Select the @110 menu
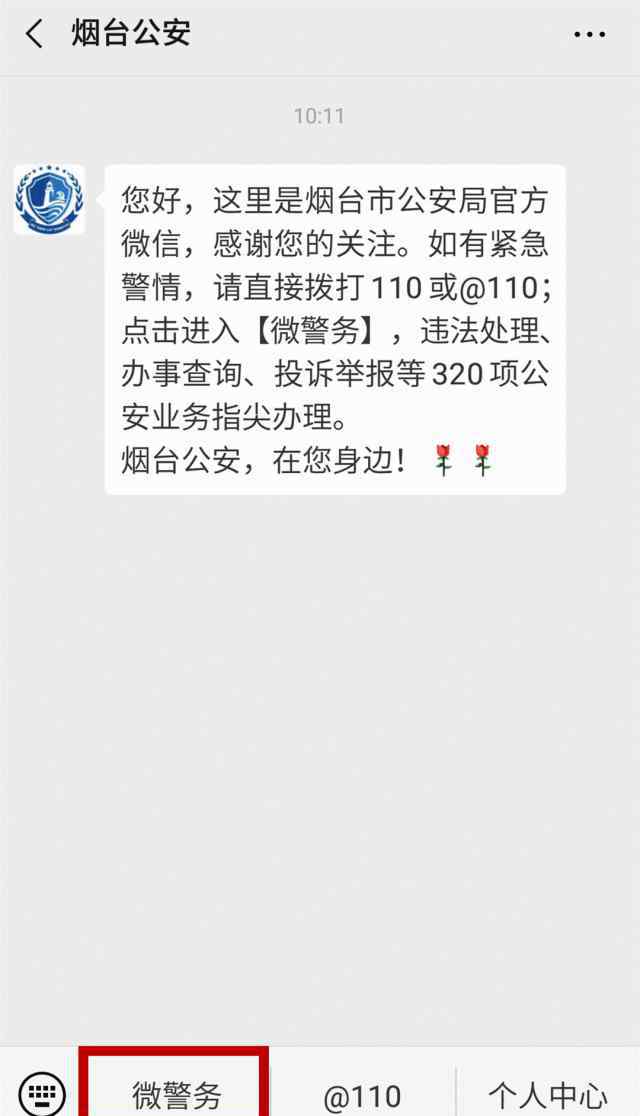640x1116 pixels. click(362, 1095)
